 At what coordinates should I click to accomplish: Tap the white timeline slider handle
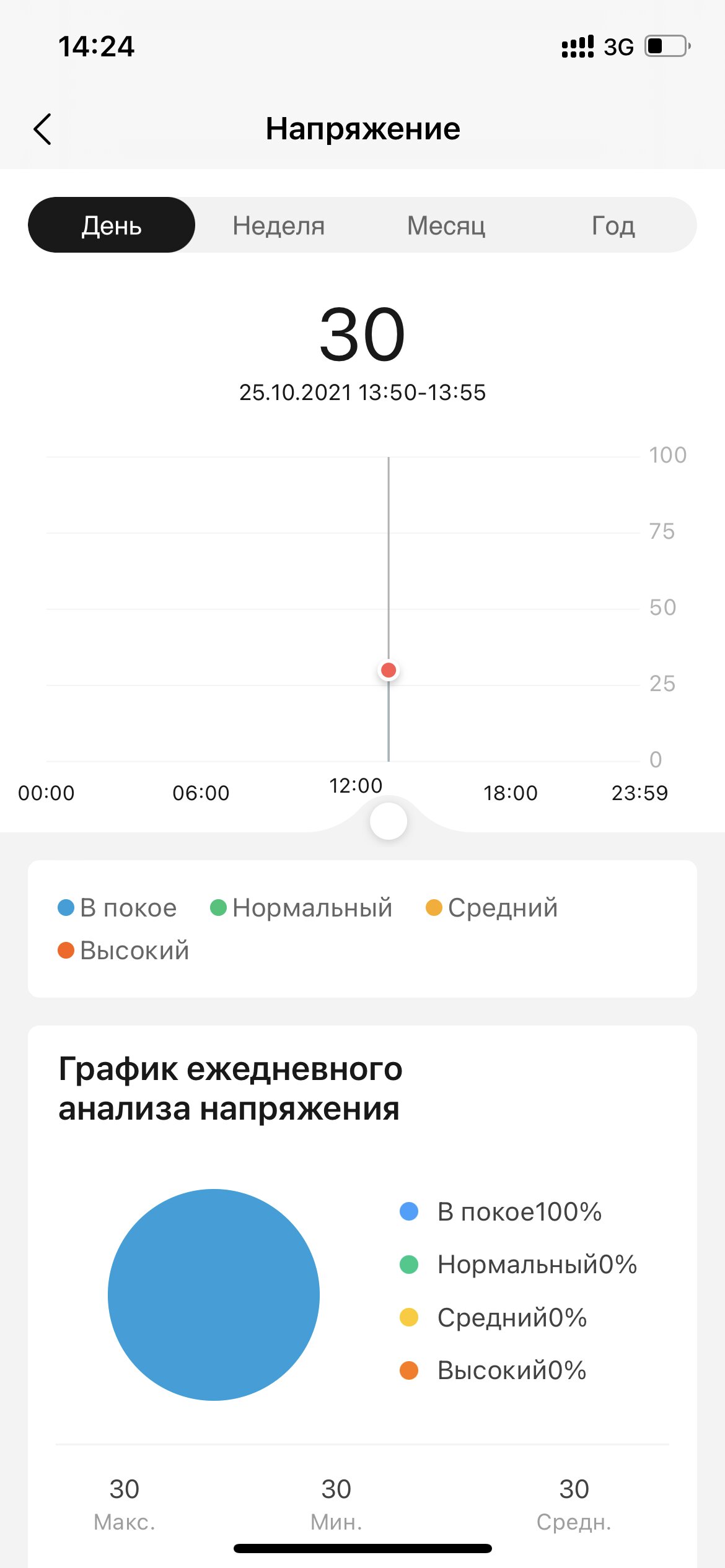pyautogui.click(x=389, y=821)
